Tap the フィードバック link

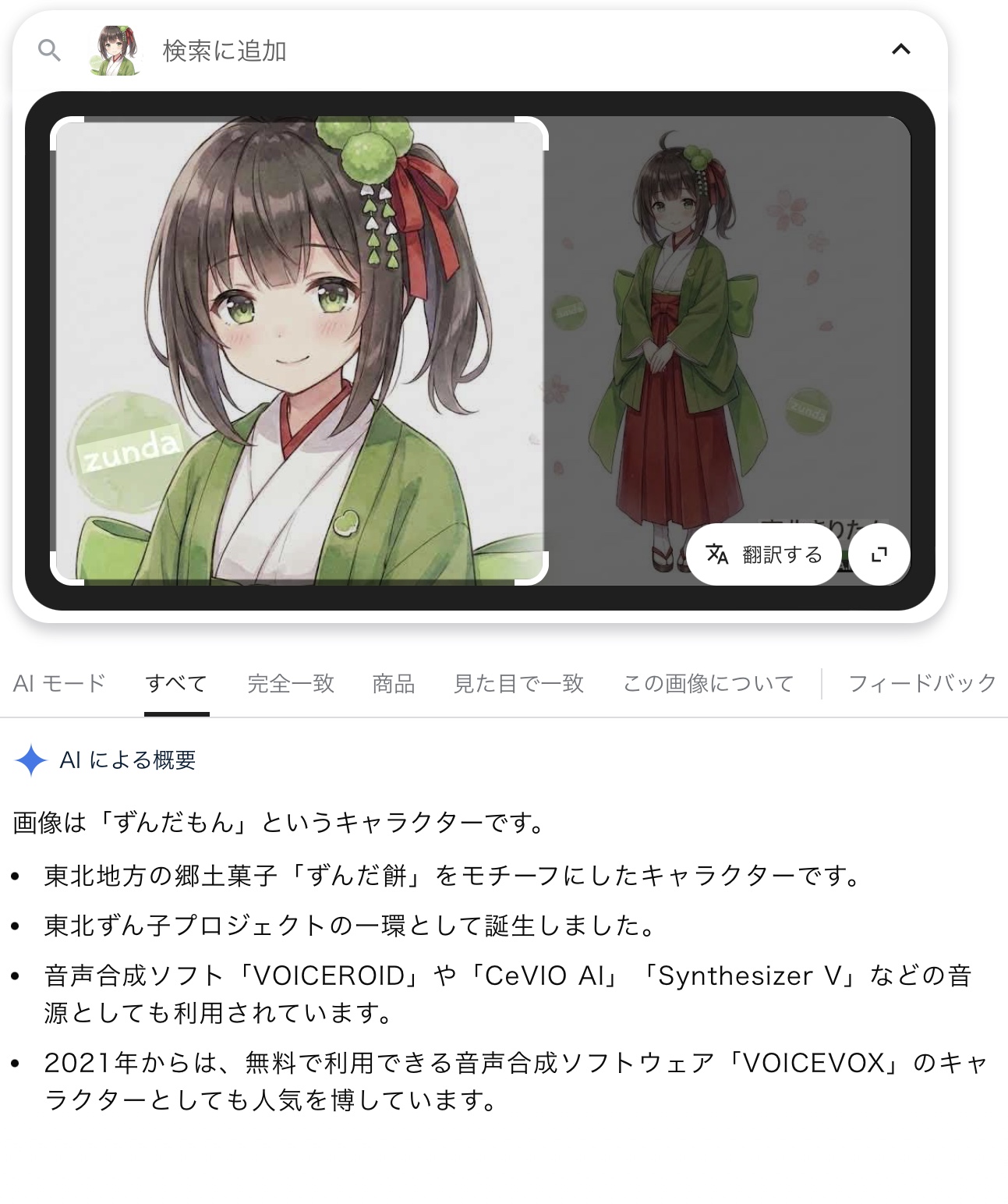[922, 684]
